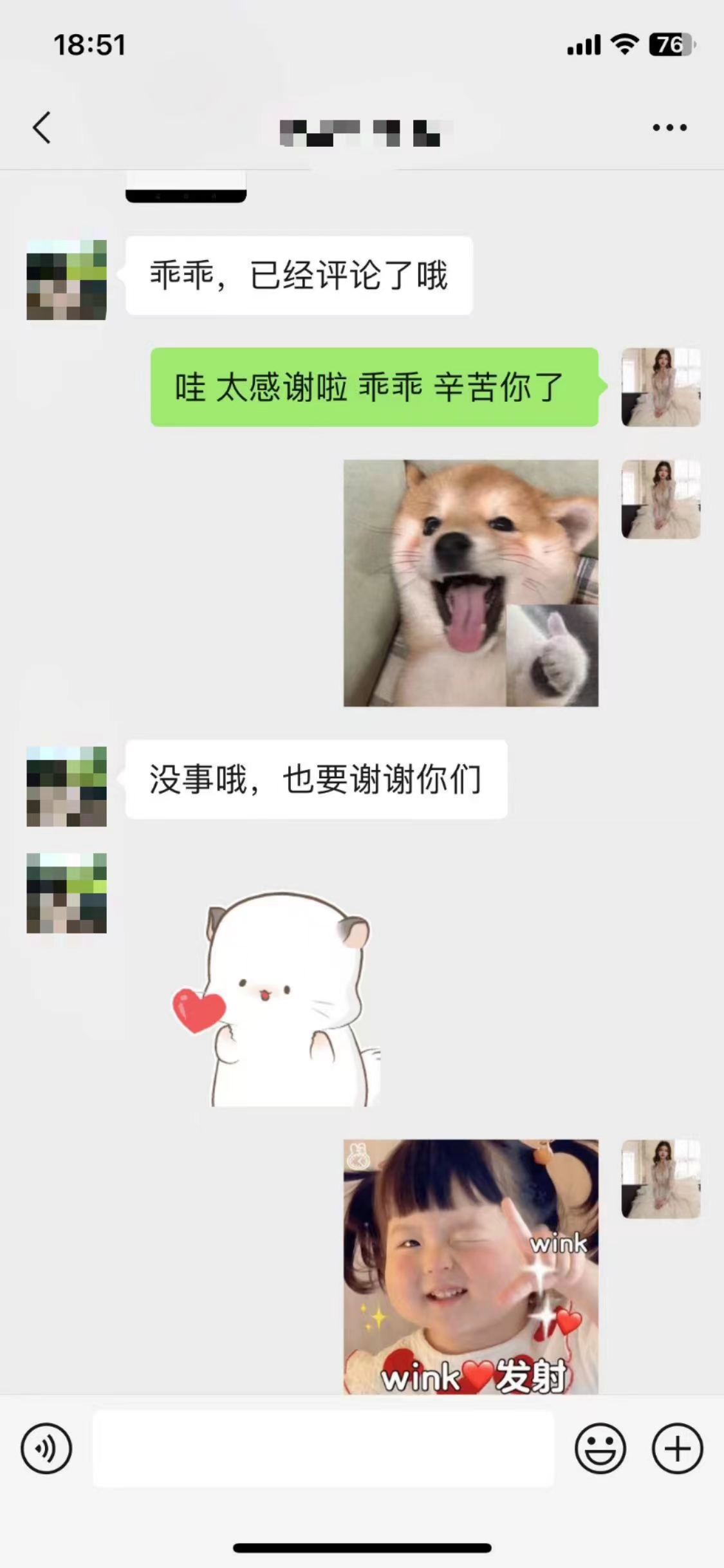Open the wink发射 baby sticker
724x1568 pixels.
[x=470, y=1267]
